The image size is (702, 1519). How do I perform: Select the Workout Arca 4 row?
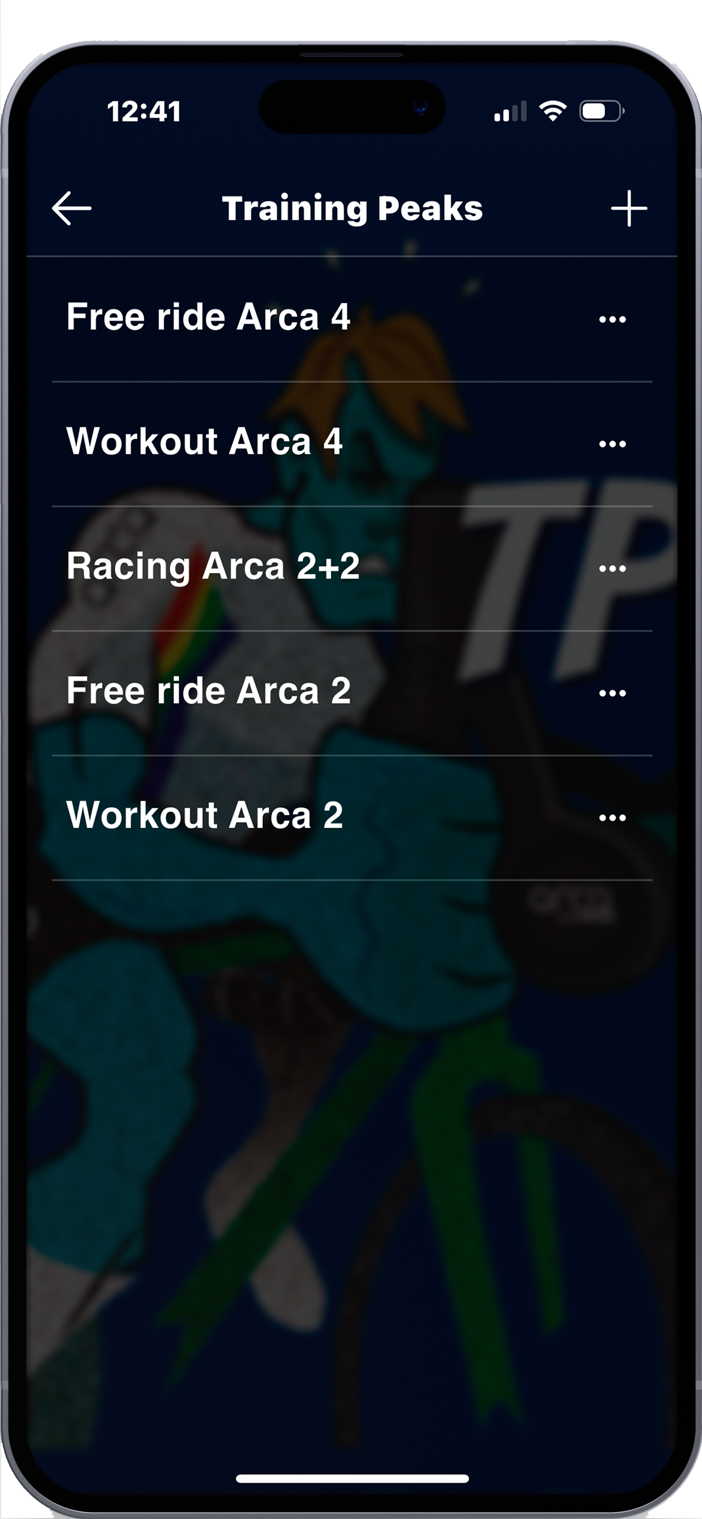tap(205, 442)
